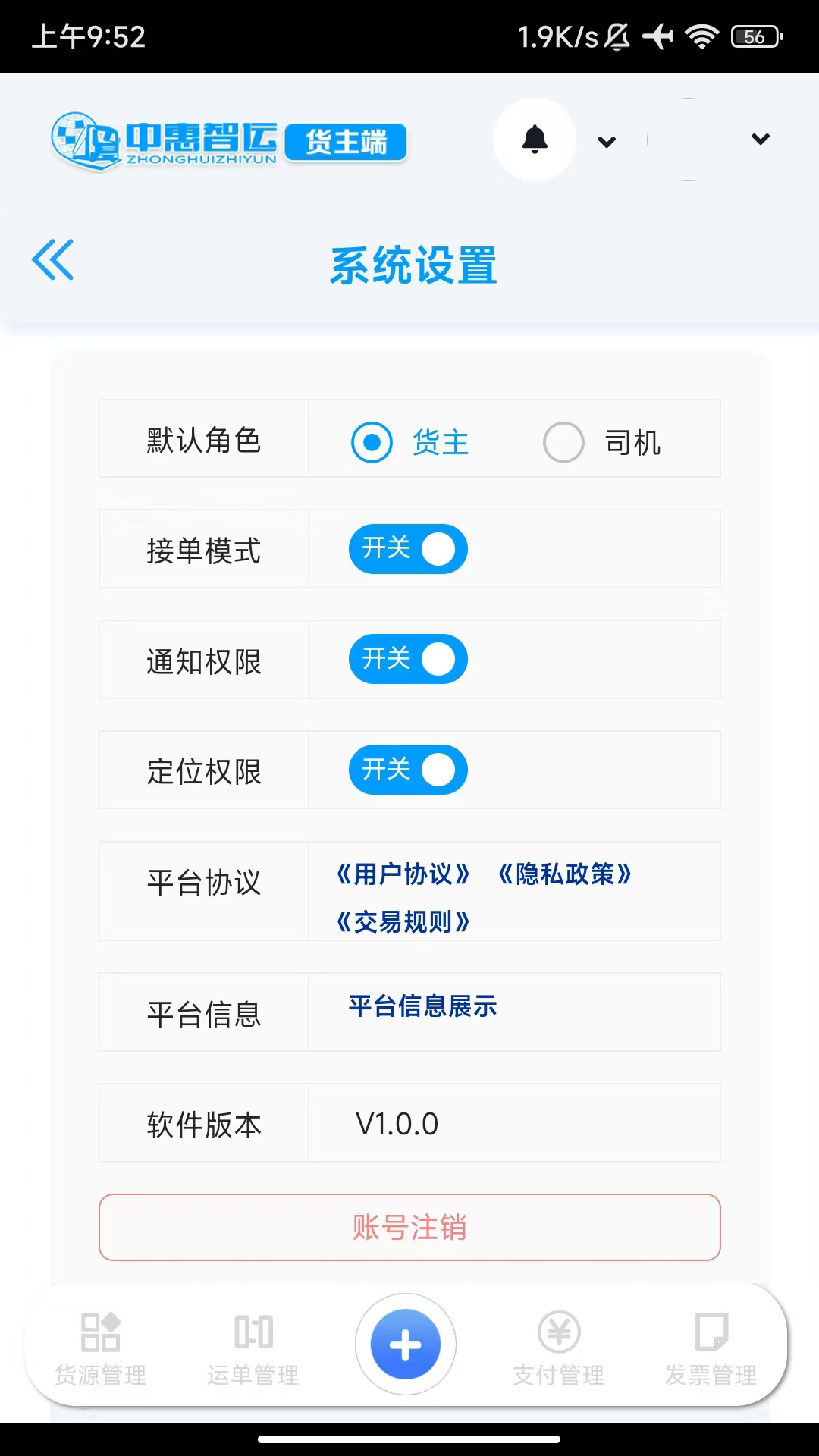Toggle the 定位权限 location switch

[407, 769]
